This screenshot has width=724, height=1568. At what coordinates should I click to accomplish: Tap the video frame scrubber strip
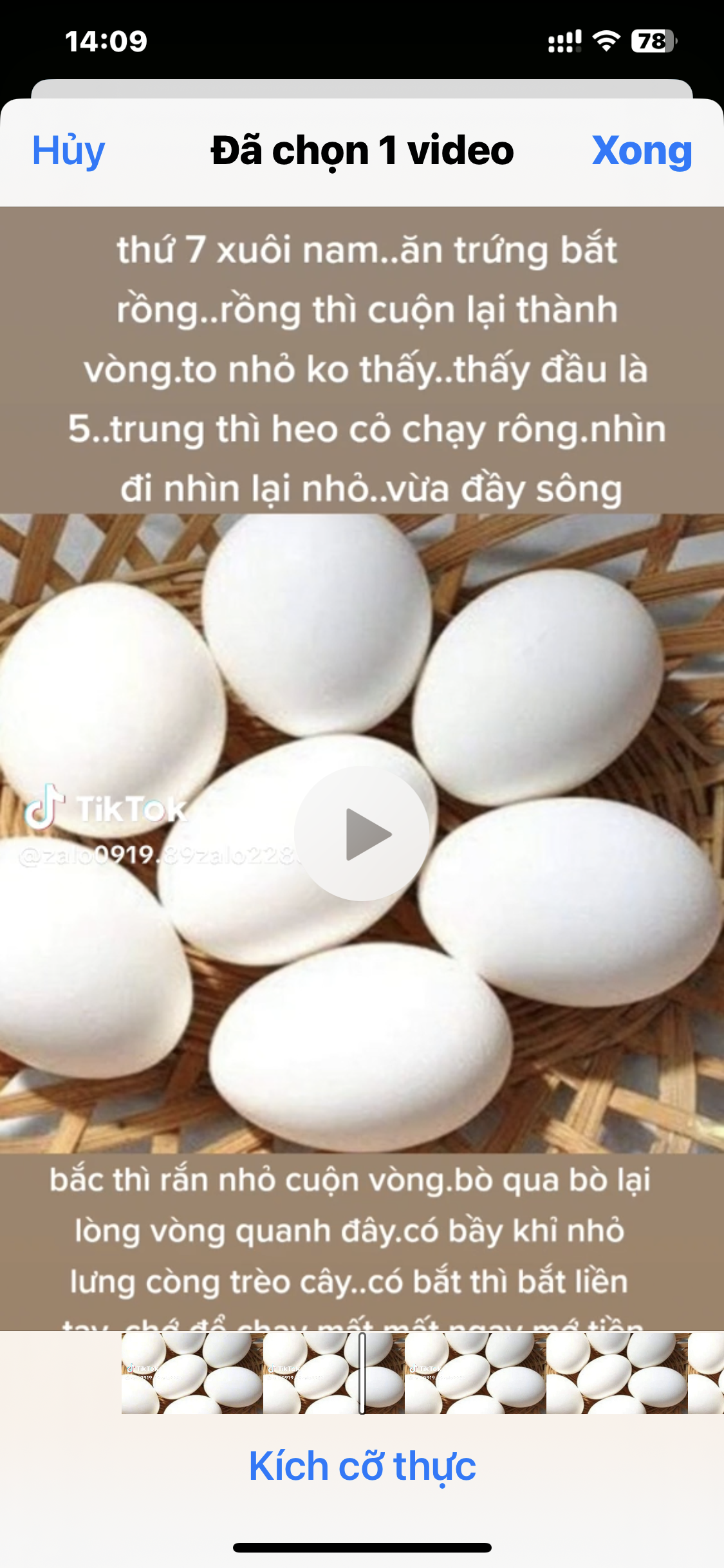pos(423,1373)
